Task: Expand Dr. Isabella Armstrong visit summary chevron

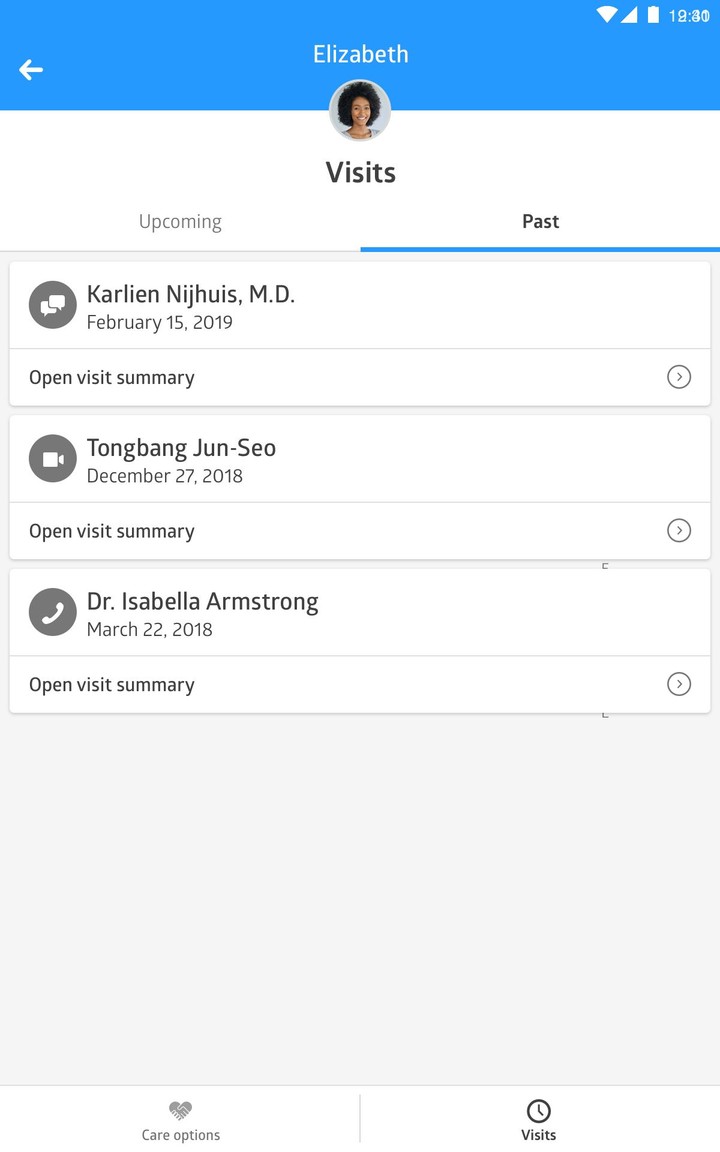Action: click(x=679, y=684)
